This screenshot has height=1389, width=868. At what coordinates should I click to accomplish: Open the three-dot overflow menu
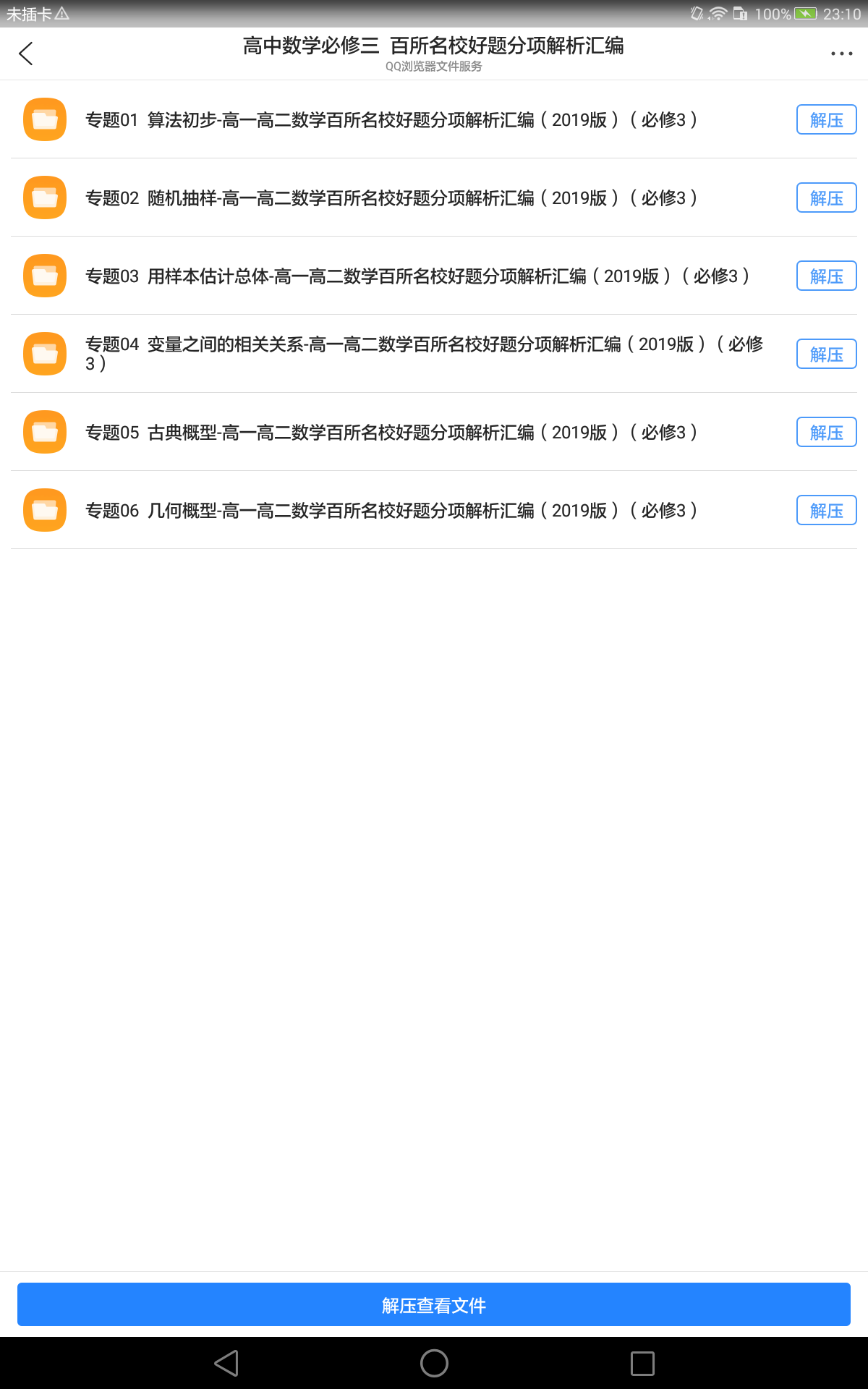click(x=841, y=54)
